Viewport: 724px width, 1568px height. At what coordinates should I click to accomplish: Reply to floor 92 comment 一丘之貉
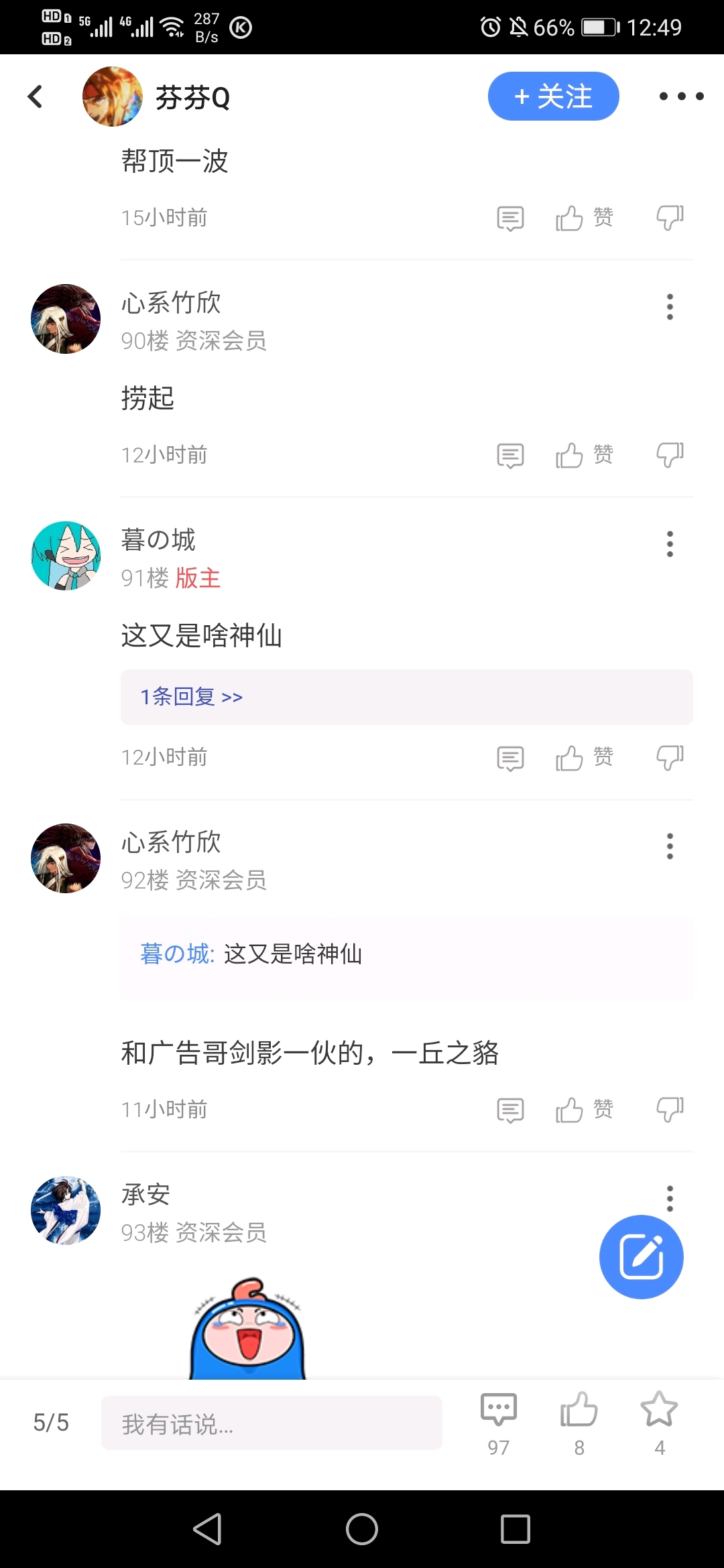click(x=510, y=1110)
